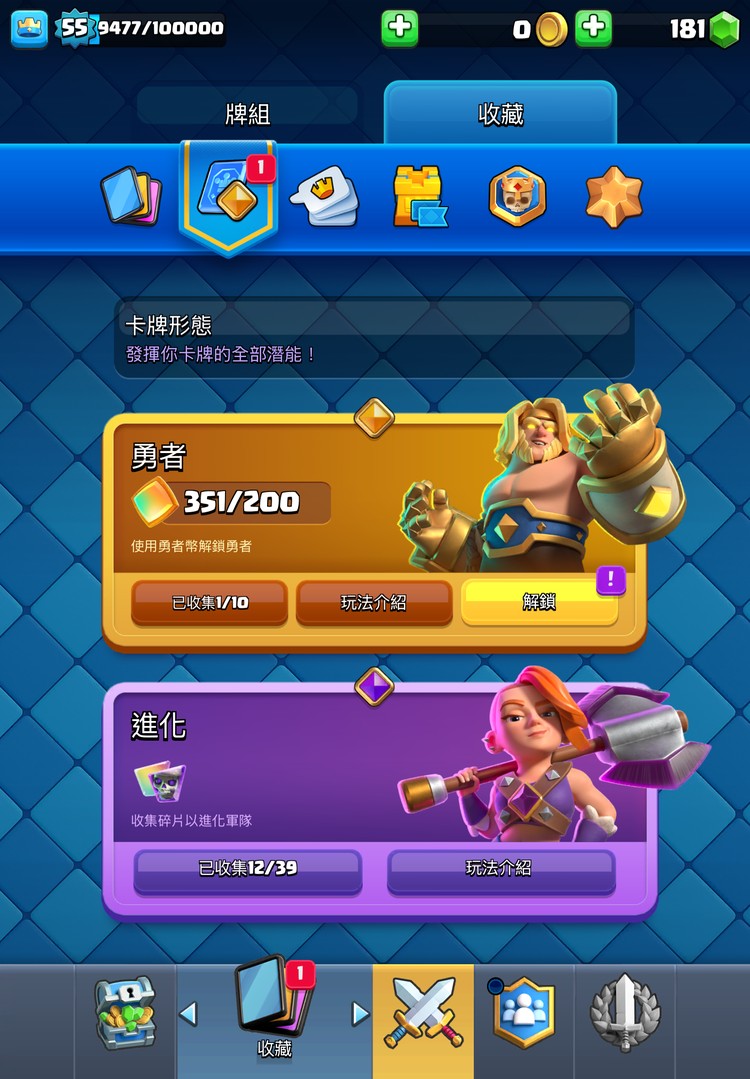Tap the yellow 解鎖 button to unlock hero
This screenshot has width=750, height=1079.
539,603
